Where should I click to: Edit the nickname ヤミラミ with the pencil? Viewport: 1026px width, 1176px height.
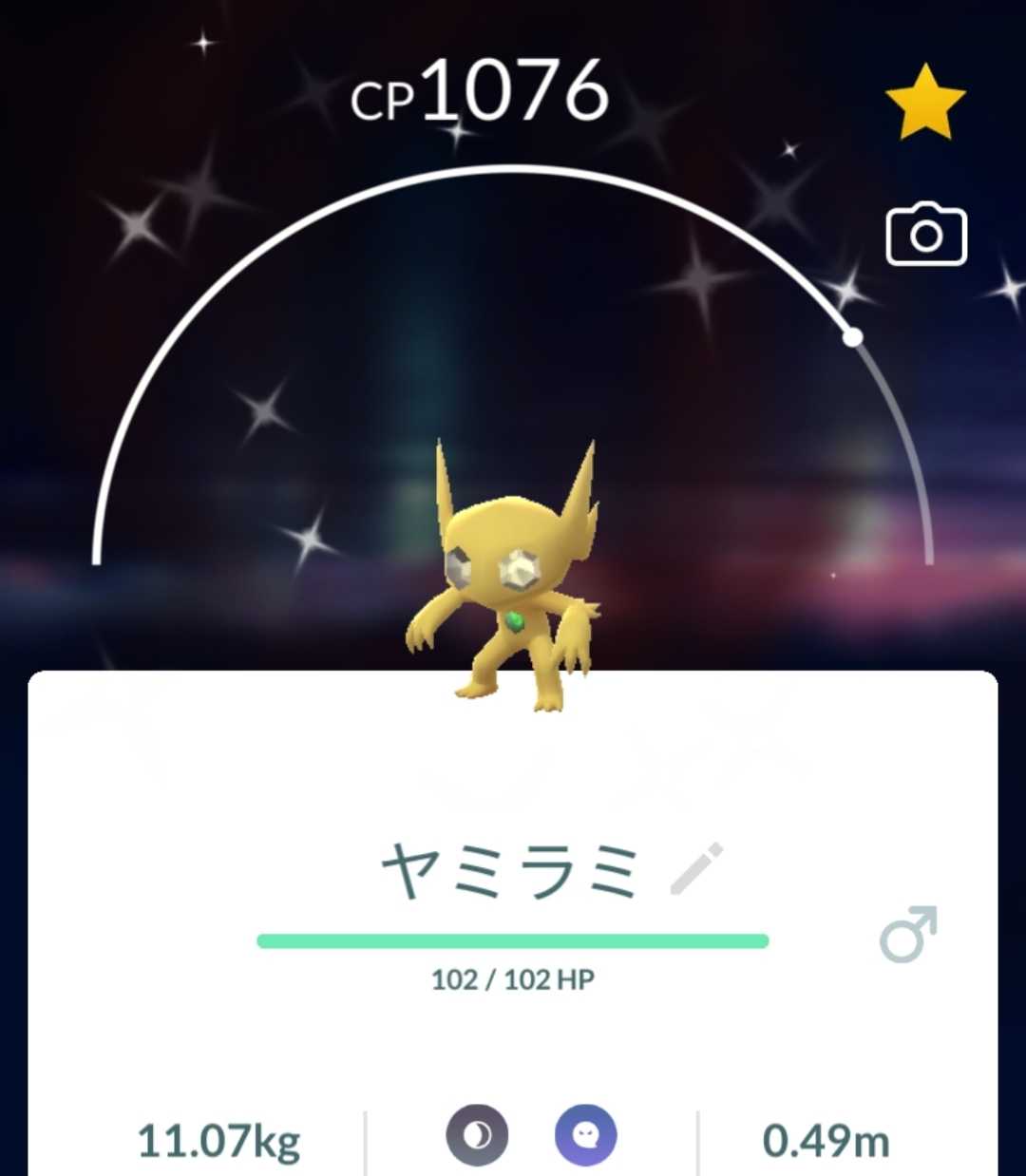point(696,869)
